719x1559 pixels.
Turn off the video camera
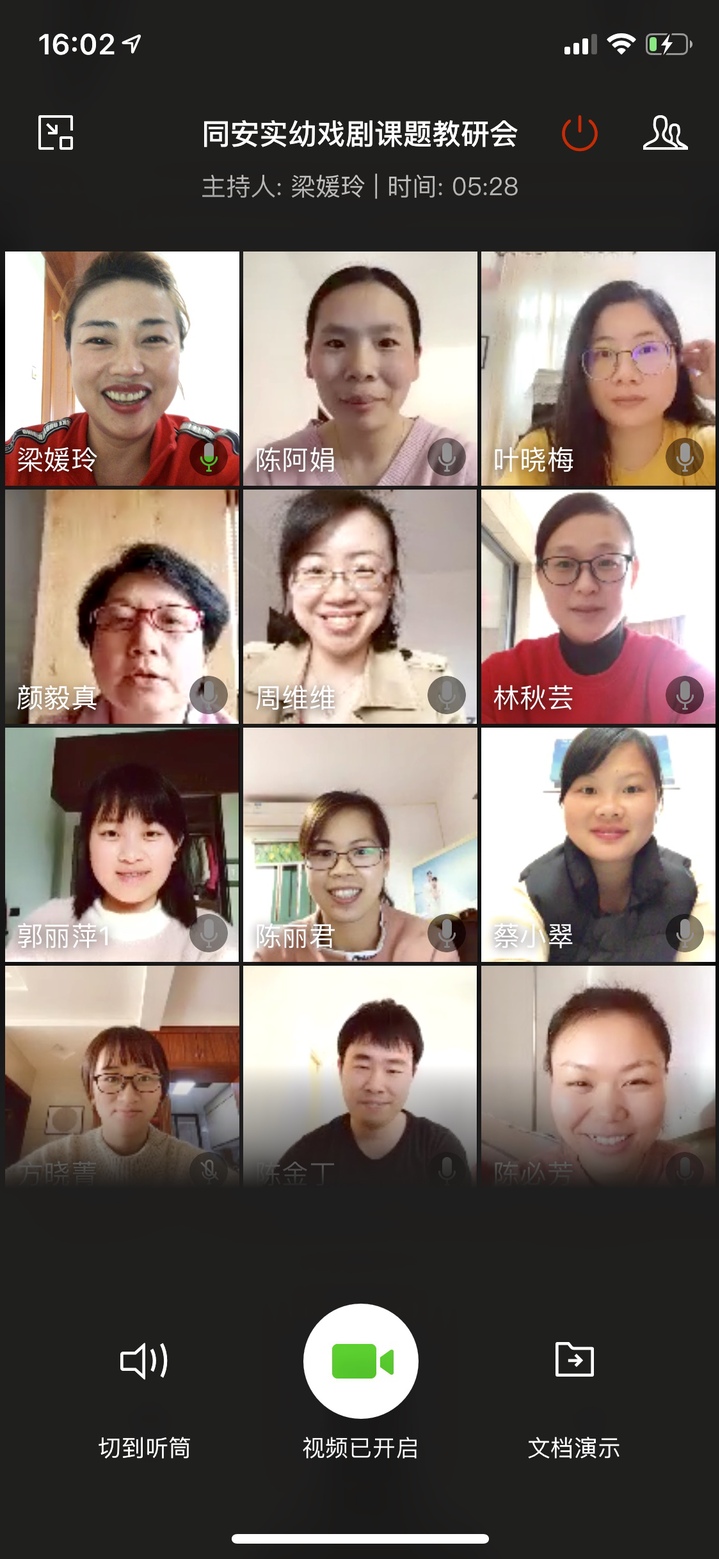coord(360,1361)
